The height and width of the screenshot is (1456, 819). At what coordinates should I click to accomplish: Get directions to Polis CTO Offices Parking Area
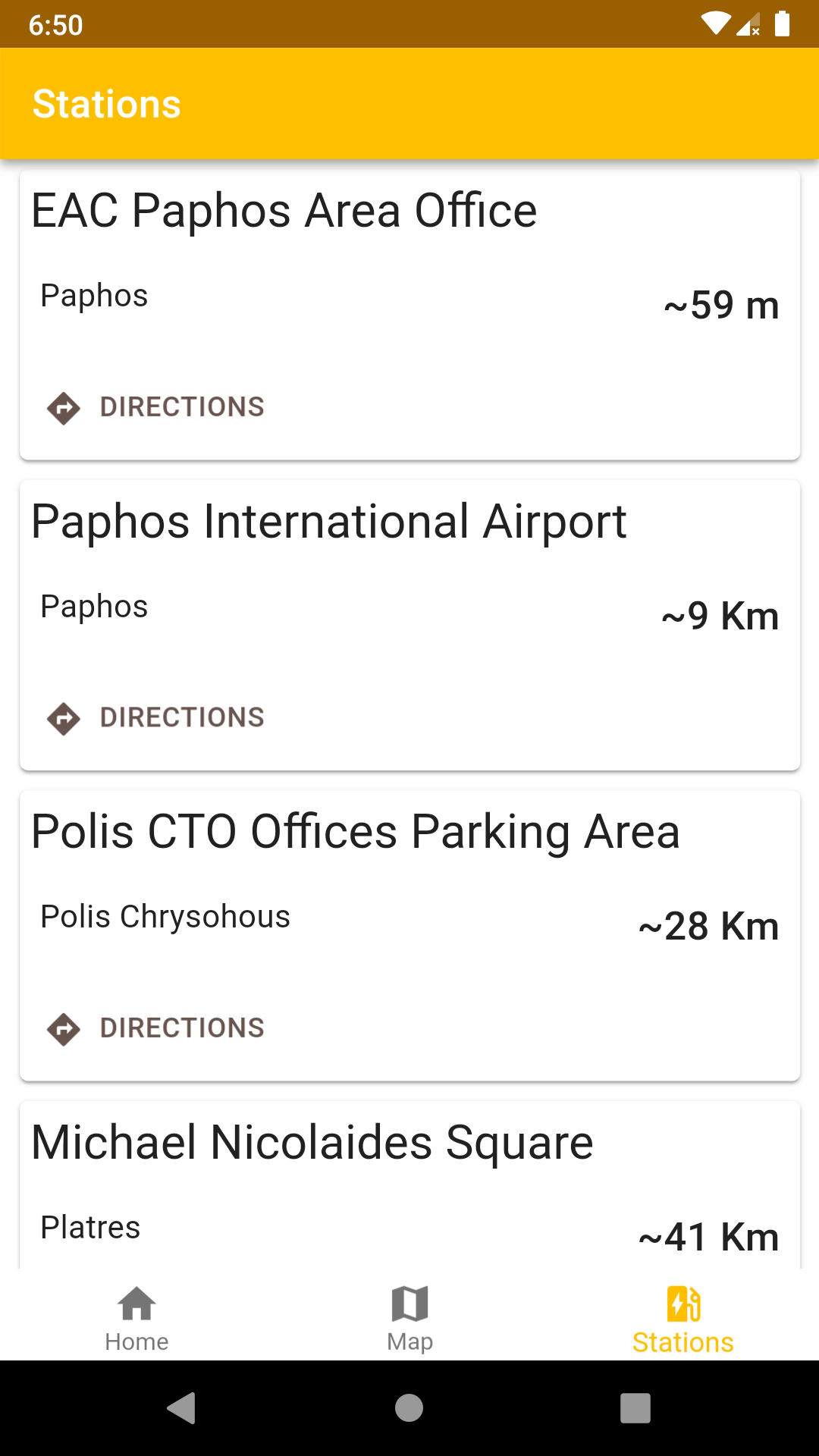pos(156,1028)
